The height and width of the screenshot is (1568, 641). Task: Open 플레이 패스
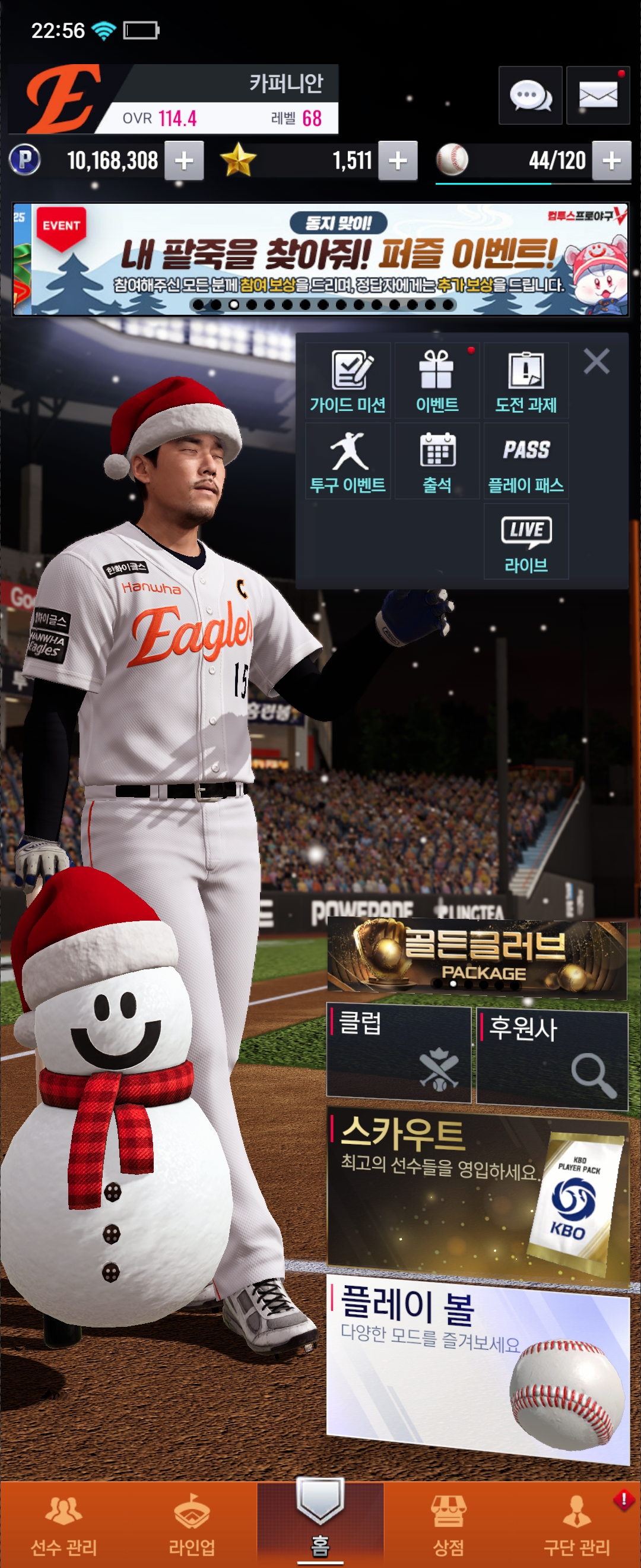click(x=526, y=461)
